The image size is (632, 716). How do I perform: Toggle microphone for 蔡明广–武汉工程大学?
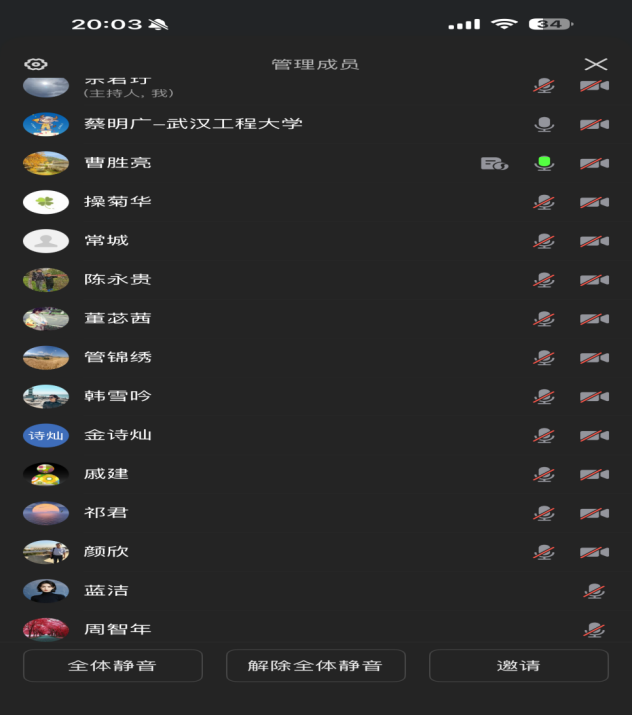544,124
